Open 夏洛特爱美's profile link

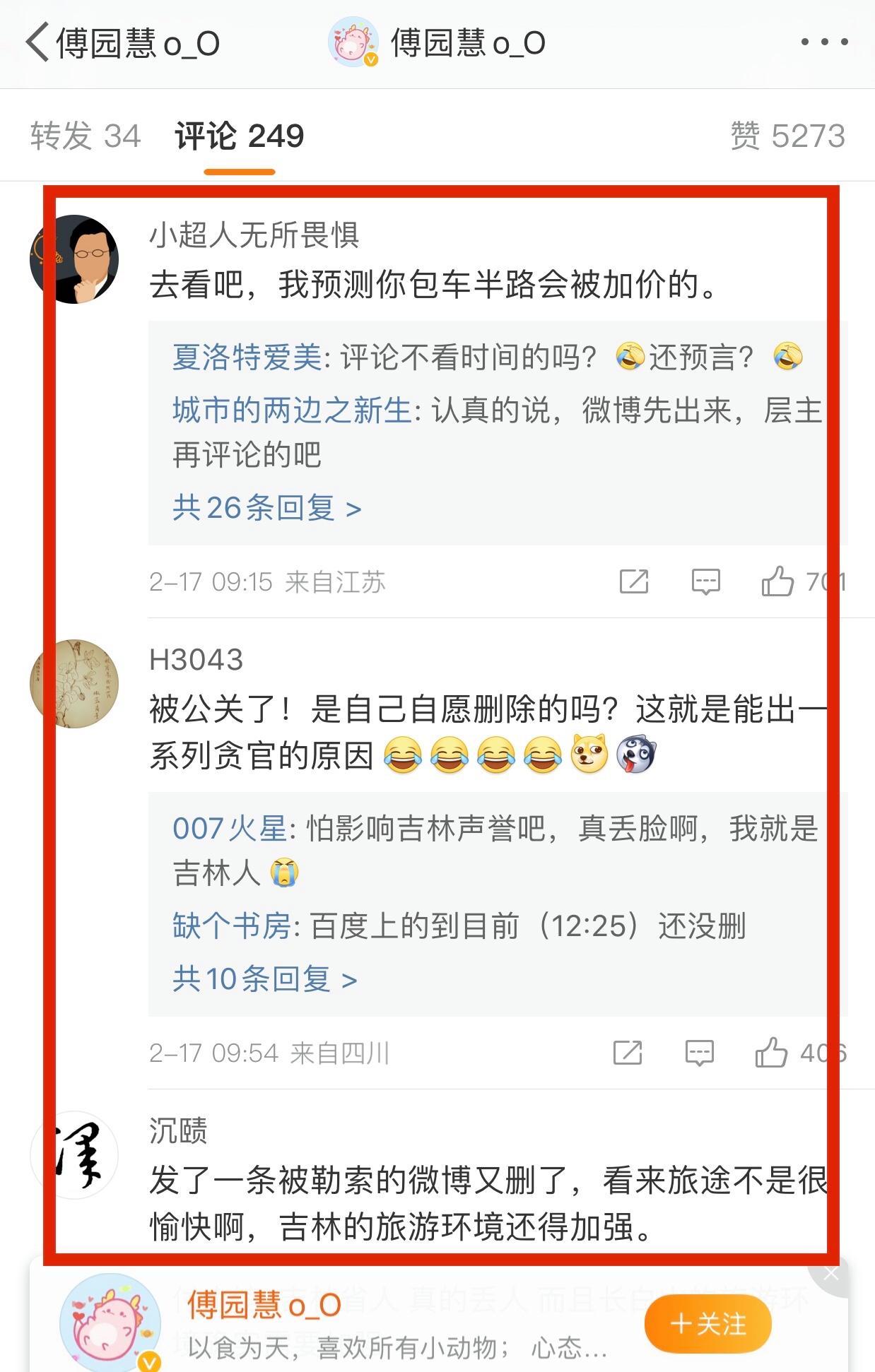point(247,357)
